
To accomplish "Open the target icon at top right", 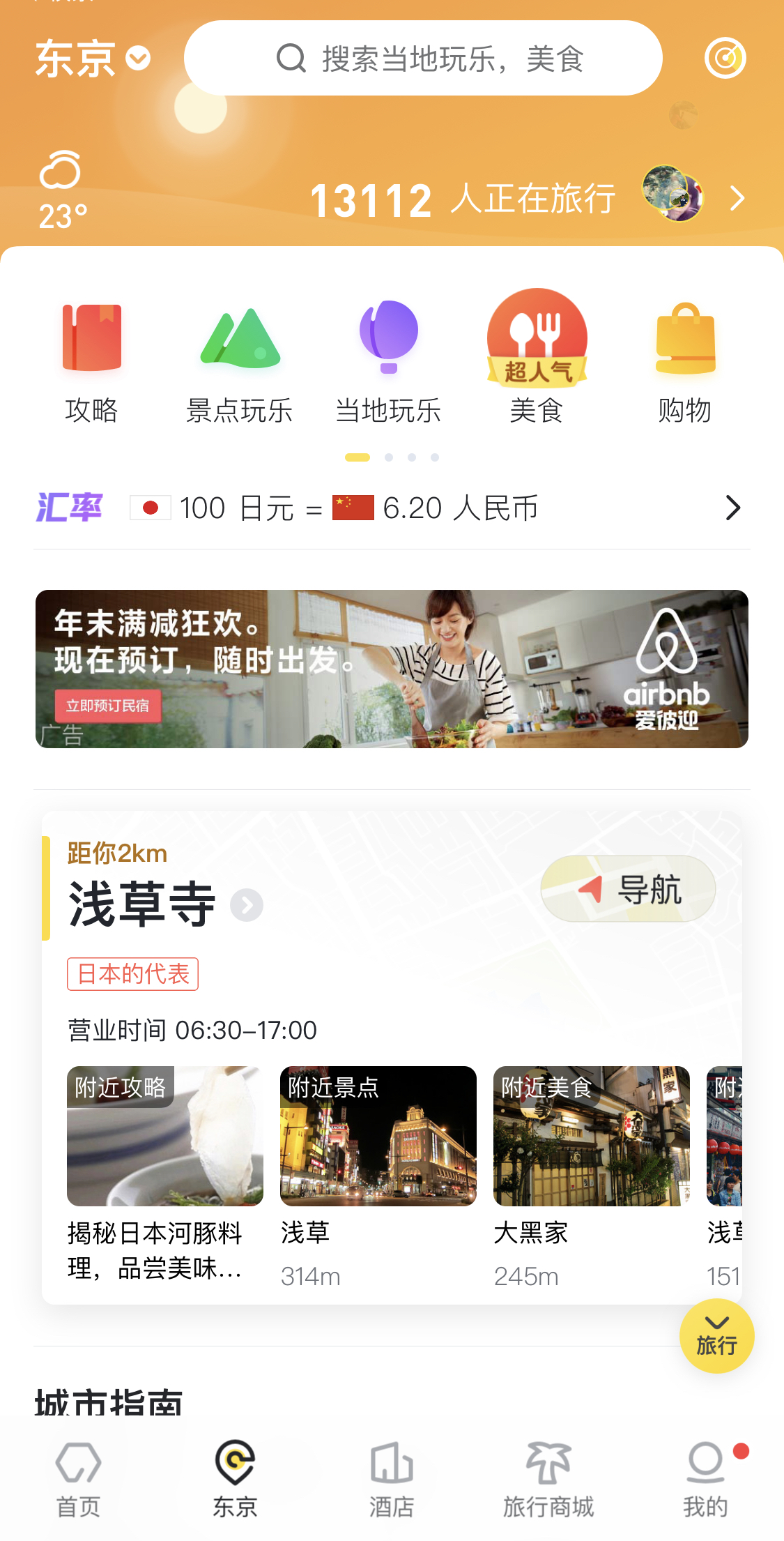I will [725, 59].
